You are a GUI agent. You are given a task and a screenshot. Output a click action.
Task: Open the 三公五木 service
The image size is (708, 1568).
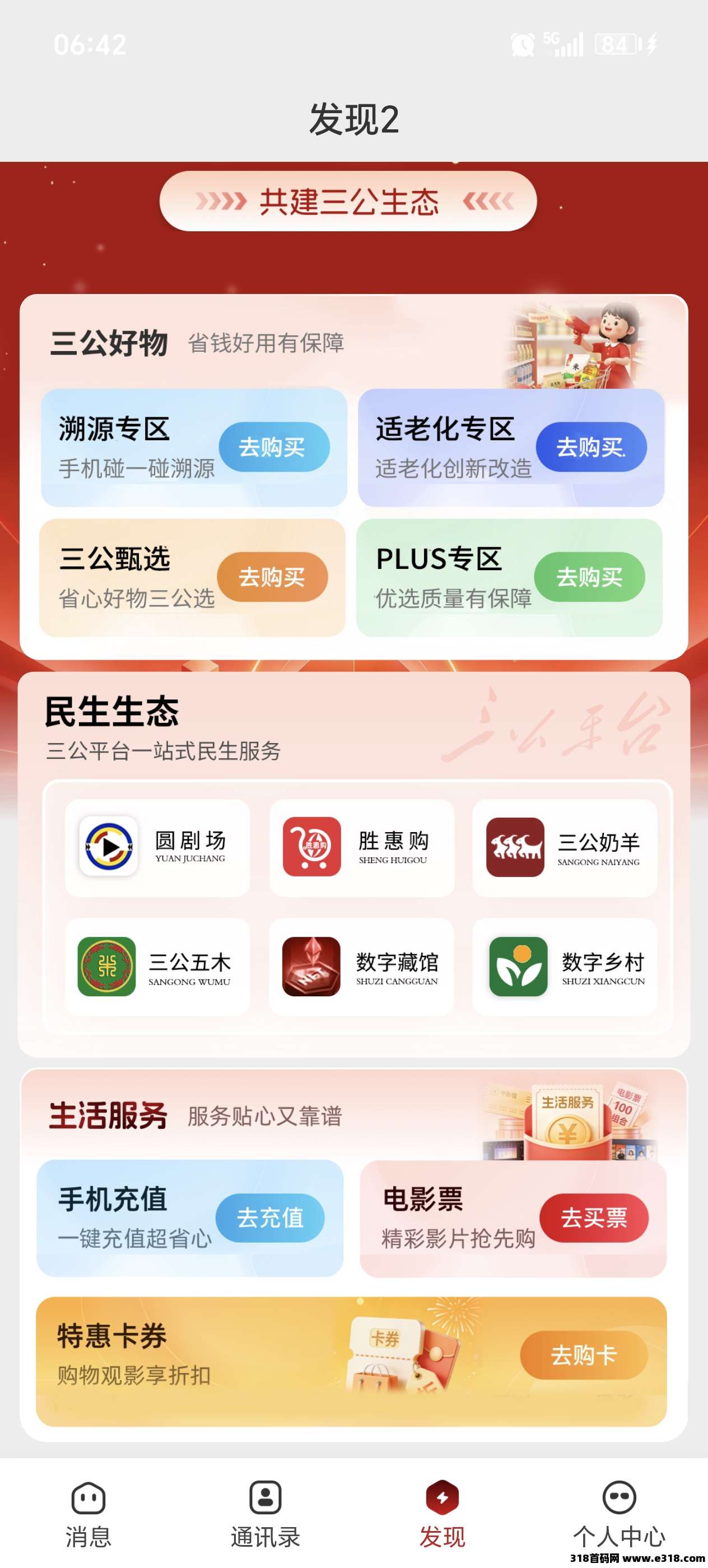point(157,966)
